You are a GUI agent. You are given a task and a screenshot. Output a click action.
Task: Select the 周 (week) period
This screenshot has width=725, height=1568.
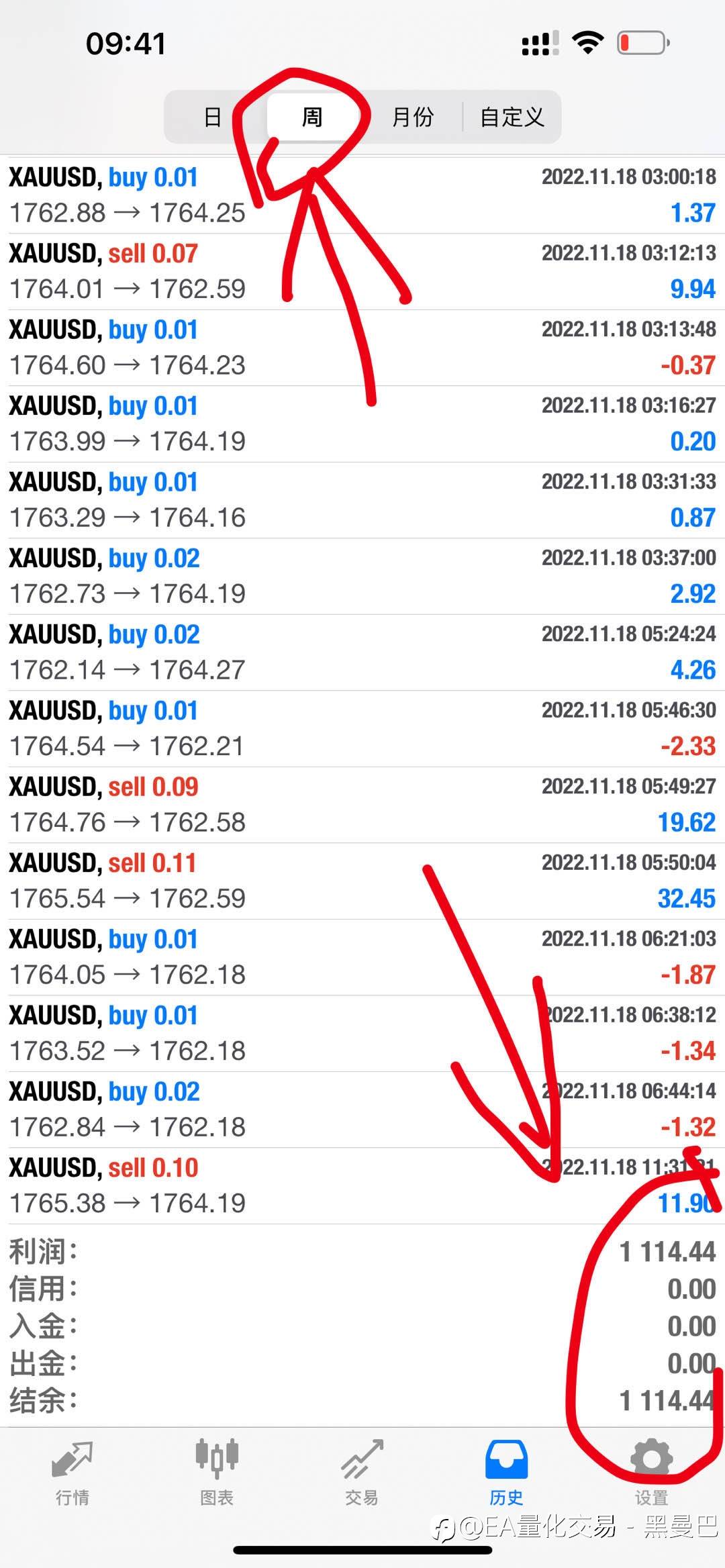[x=312, y=117]
